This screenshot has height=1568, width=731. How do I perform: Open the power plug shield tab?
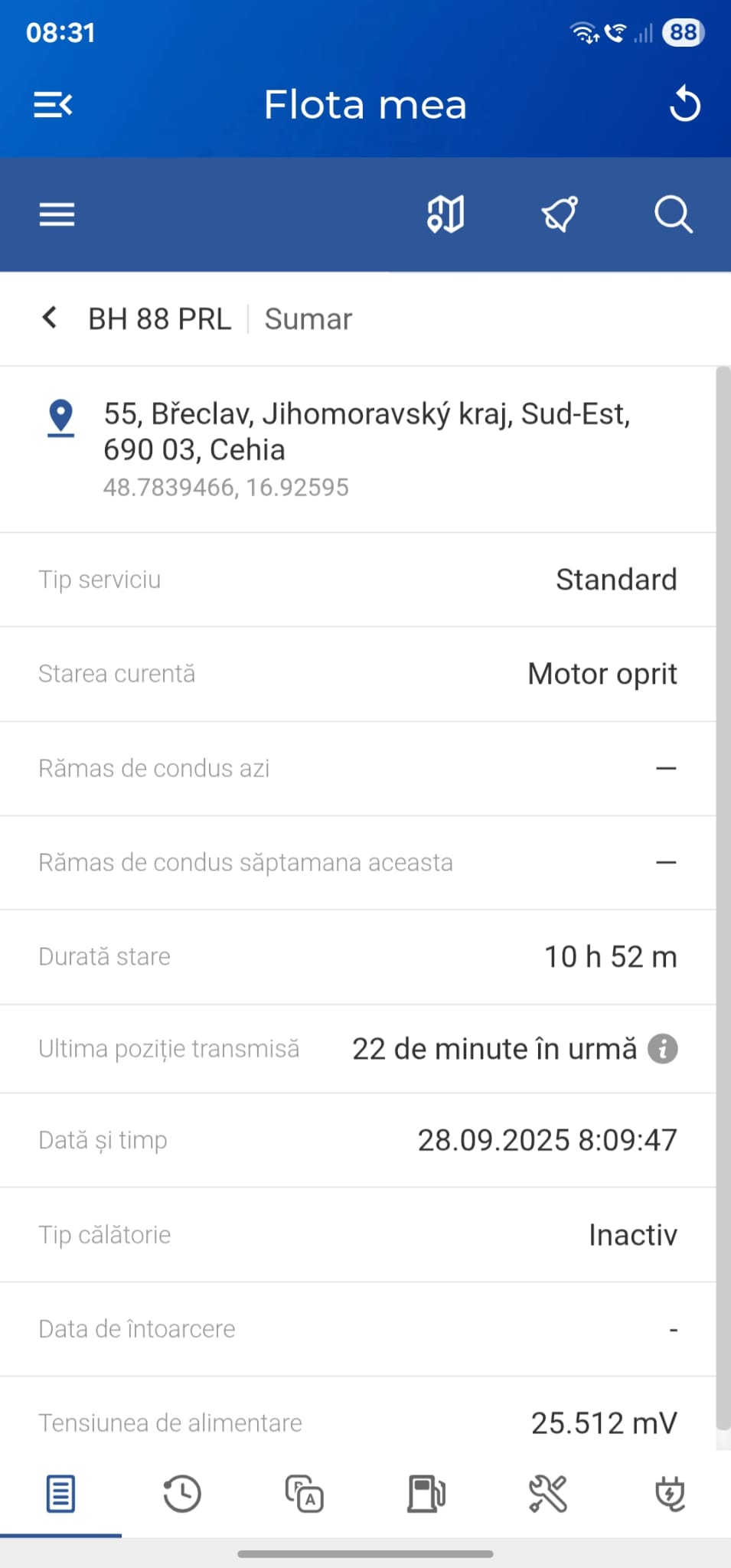(x=671, y=1494)
